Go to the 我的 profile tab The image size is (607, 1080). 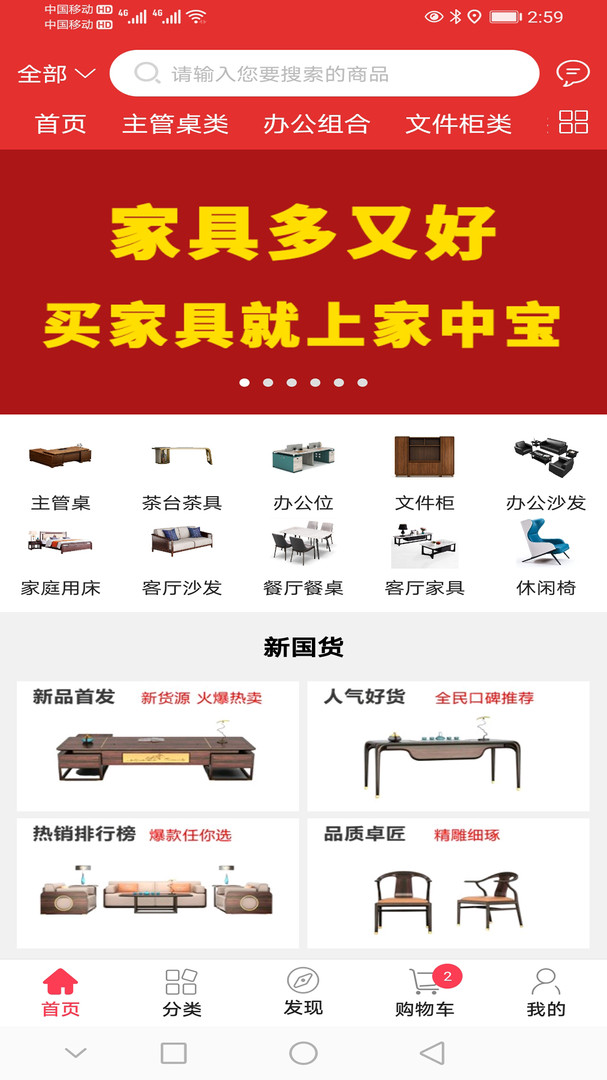point(546,992)
